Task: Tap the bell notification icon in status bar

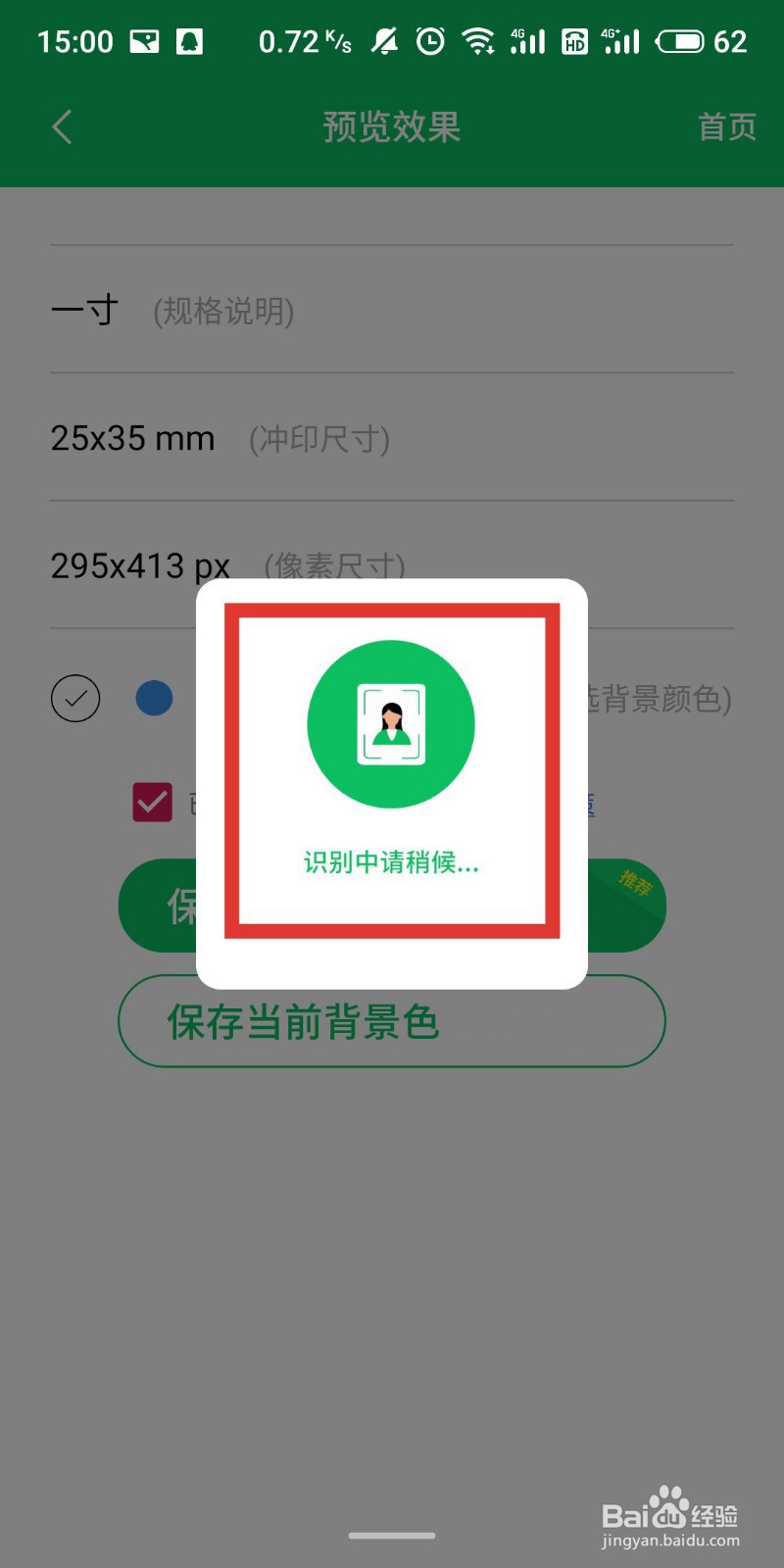Action: pos(189,41)
